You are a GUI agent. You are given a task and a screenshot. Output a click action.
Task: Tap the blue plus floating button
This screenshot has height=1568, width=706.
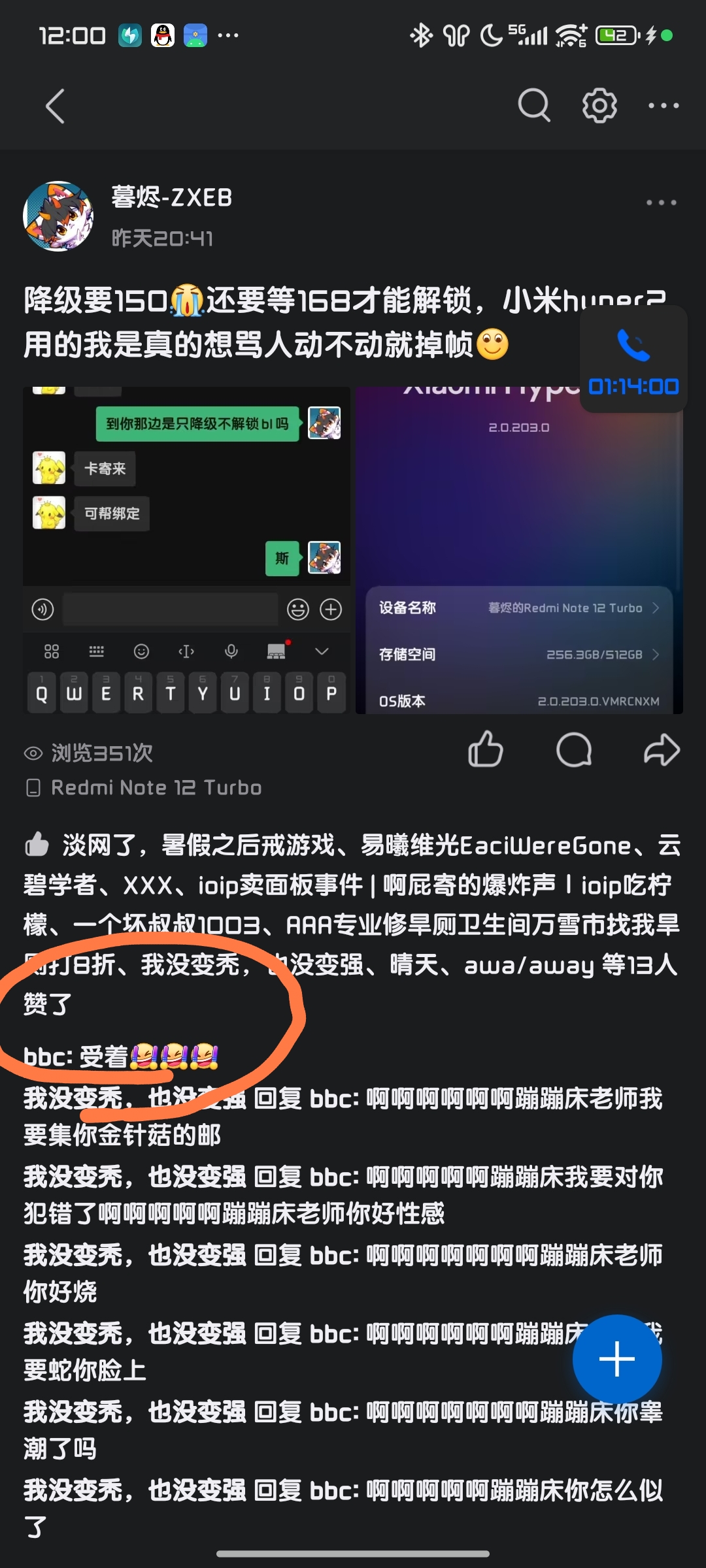click(x=616, y=1359)
